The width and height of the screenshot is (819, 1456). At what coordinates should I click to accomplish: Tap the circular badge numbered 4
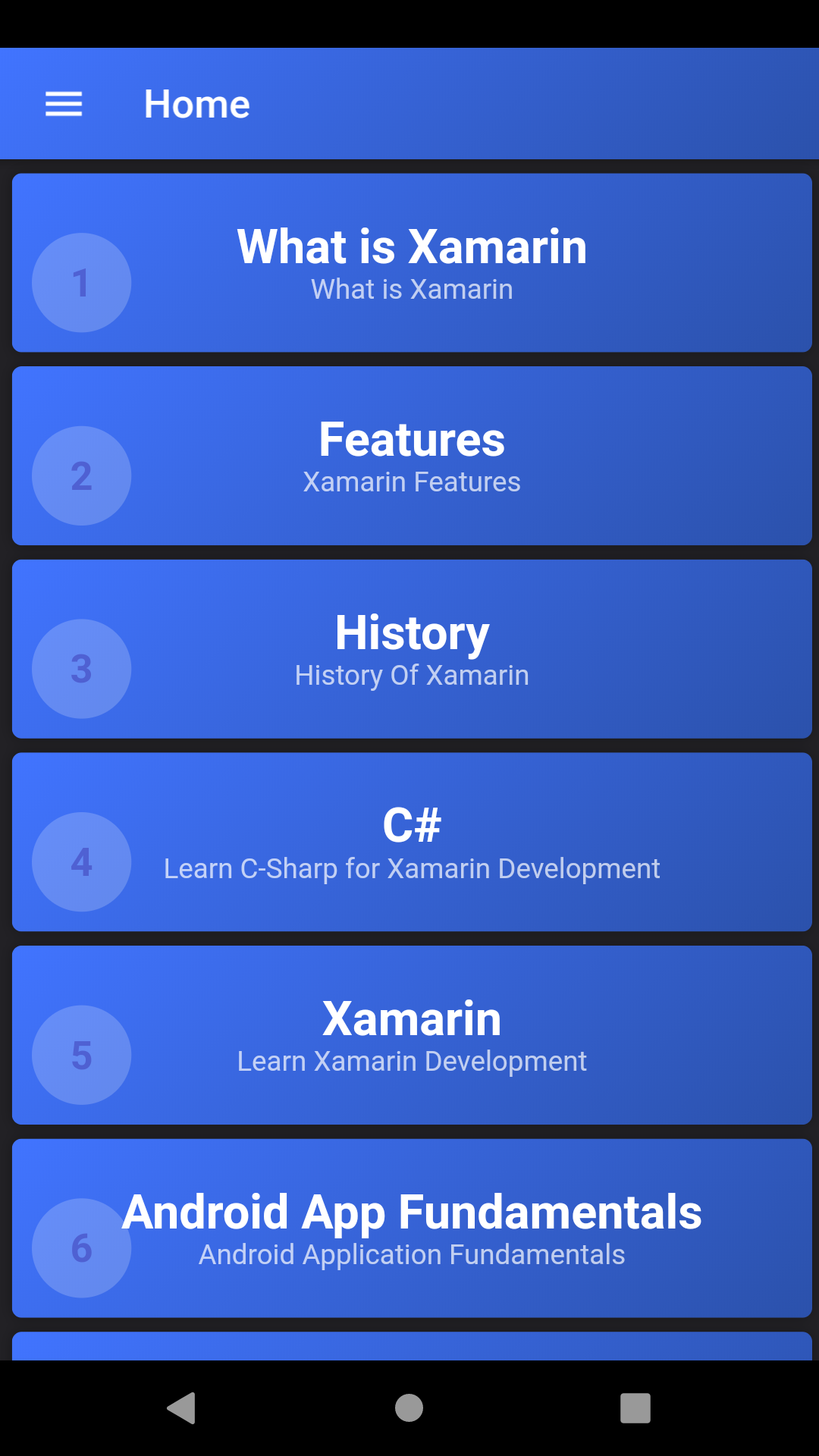pyautogui.click(x=81, y=862)
